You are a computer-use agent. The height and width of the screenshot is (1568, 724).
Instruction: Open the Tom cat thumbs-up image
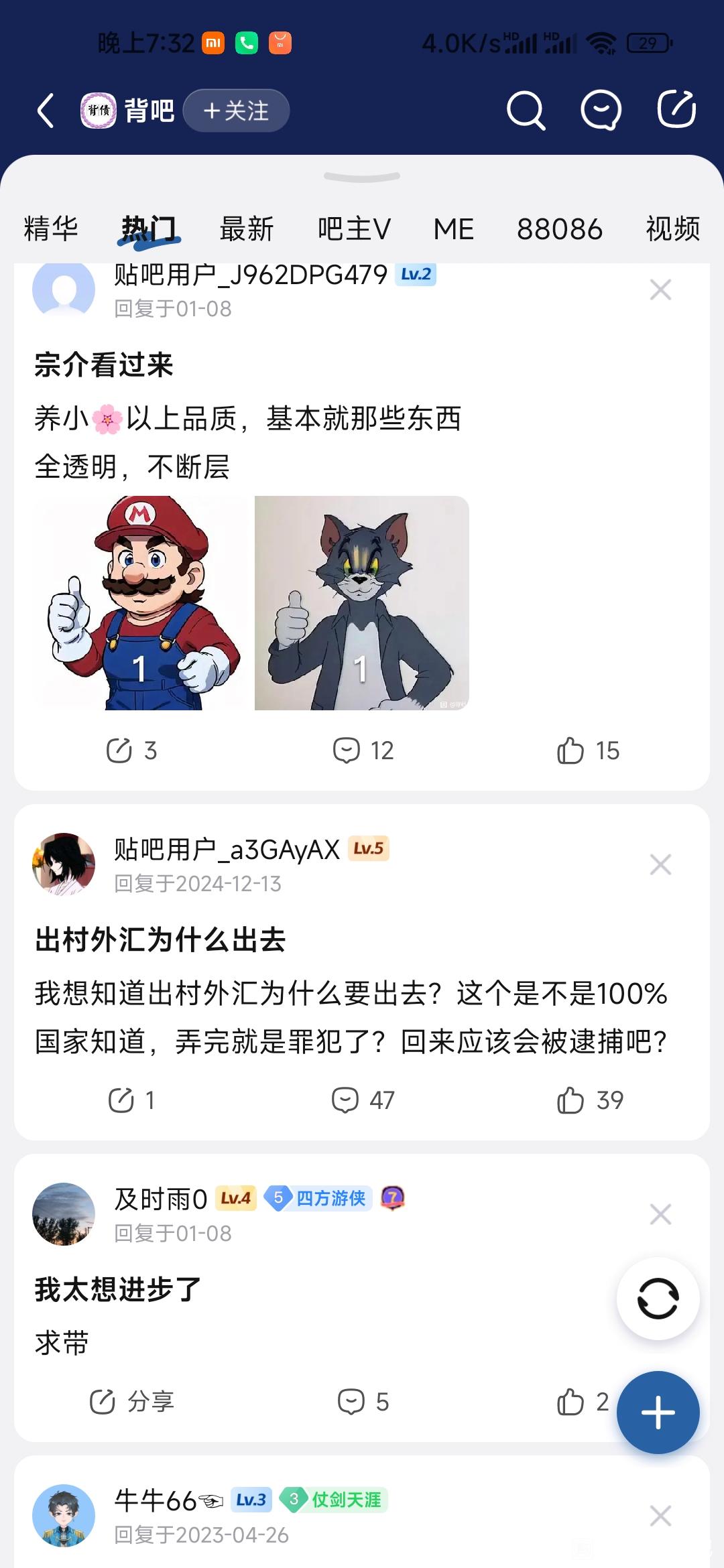(362, 603)
